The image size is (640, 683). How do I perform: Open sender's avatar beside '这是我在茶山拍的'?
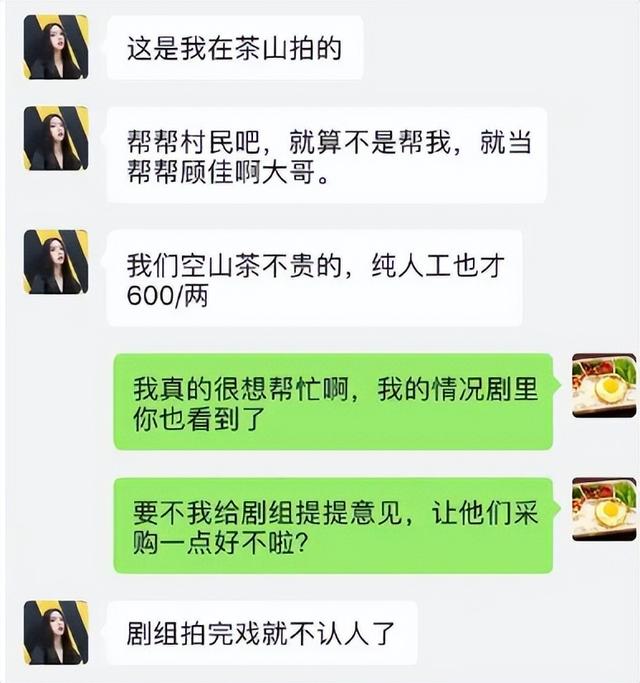coord(56,47)
